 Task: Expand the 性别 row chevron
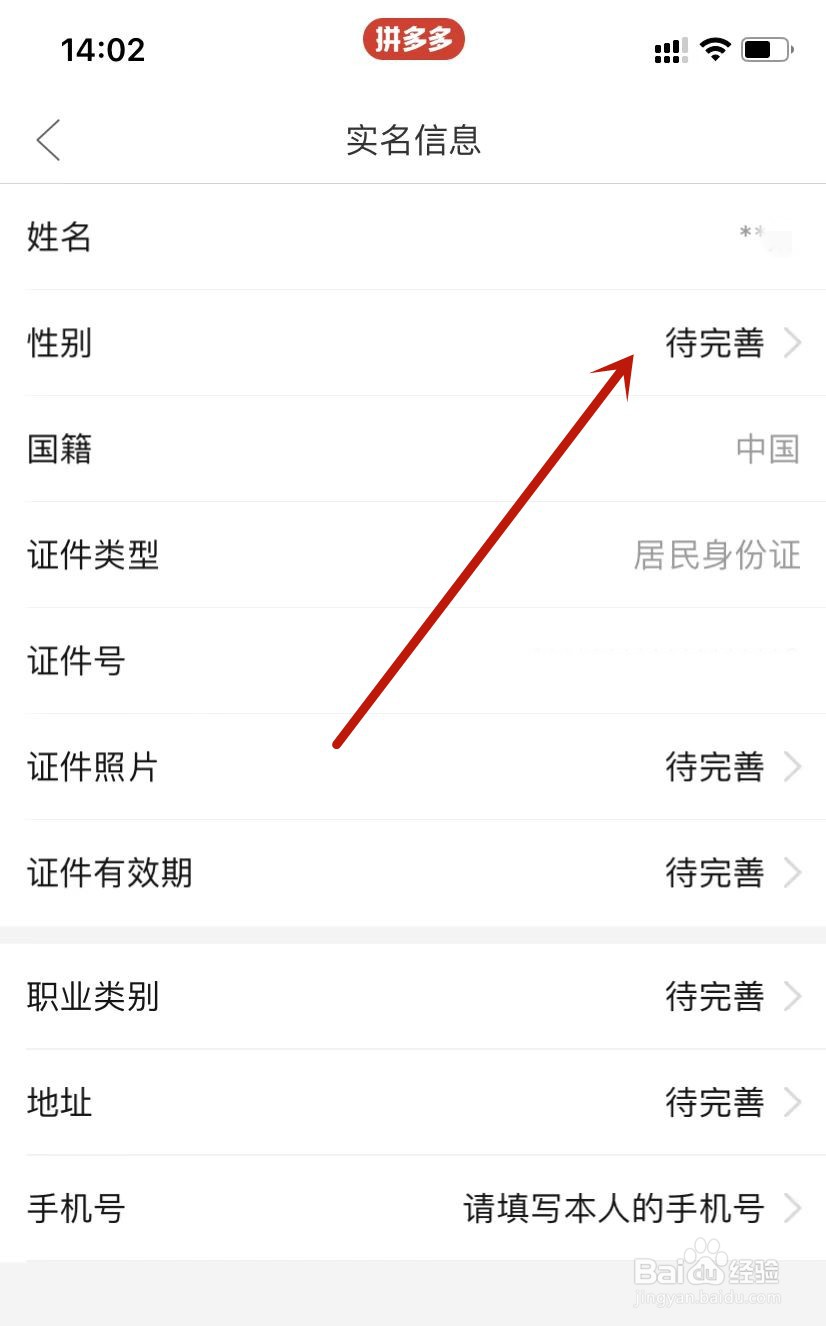[x=793, y=343]
